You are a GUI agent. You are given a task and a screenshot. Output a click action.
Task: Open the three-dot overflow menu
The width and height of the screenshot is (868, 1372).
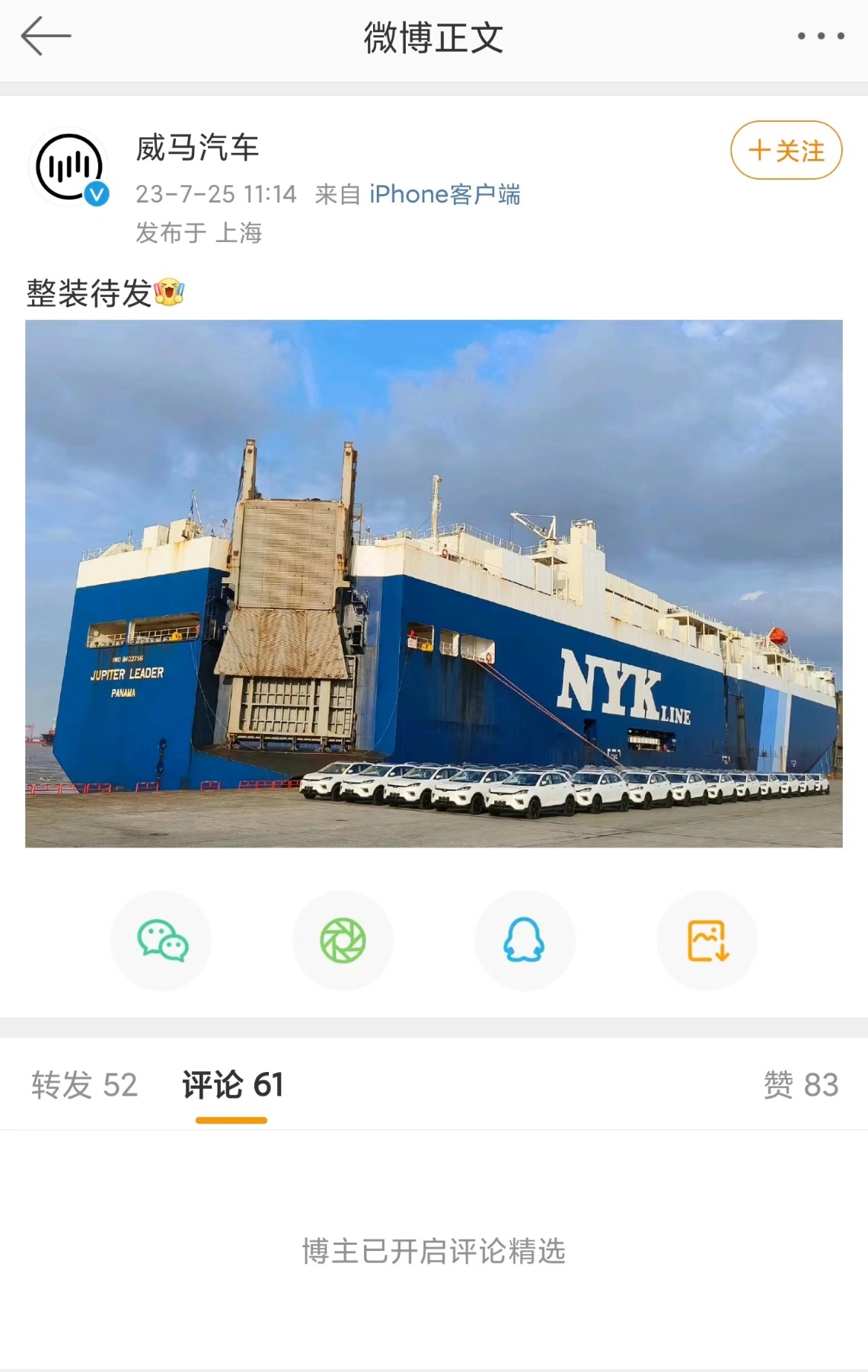tap(820, 37)
